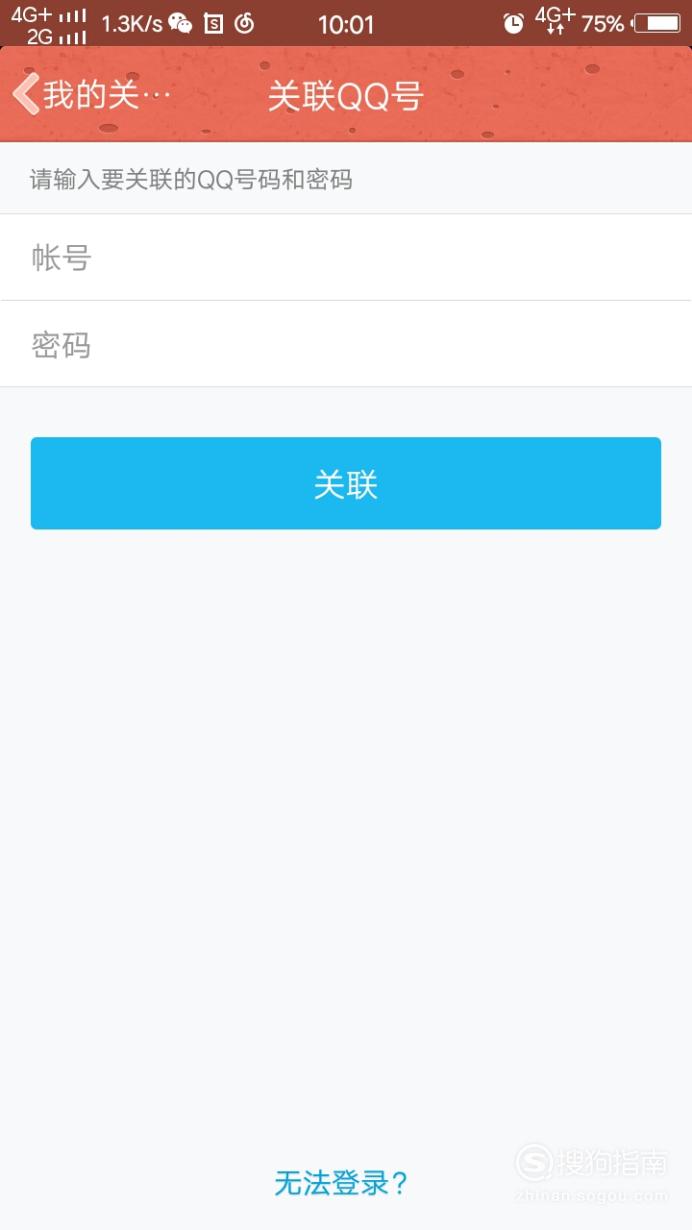The image size is (692, 1230).
Task: Go back to 我的关… page
Action: point(92,95)
